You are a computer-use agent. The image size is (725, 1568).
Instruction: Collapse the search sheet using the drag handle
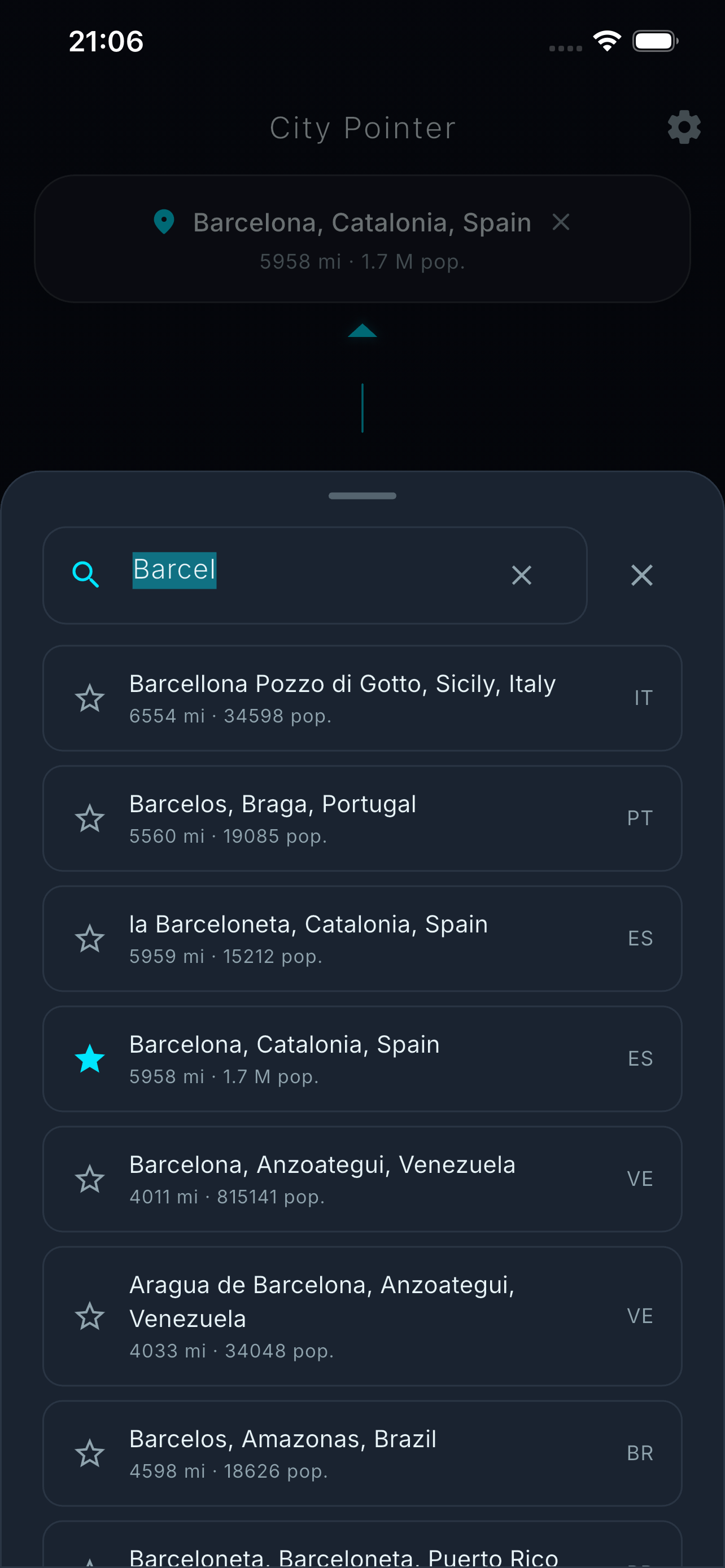click(x=362, y=496)
